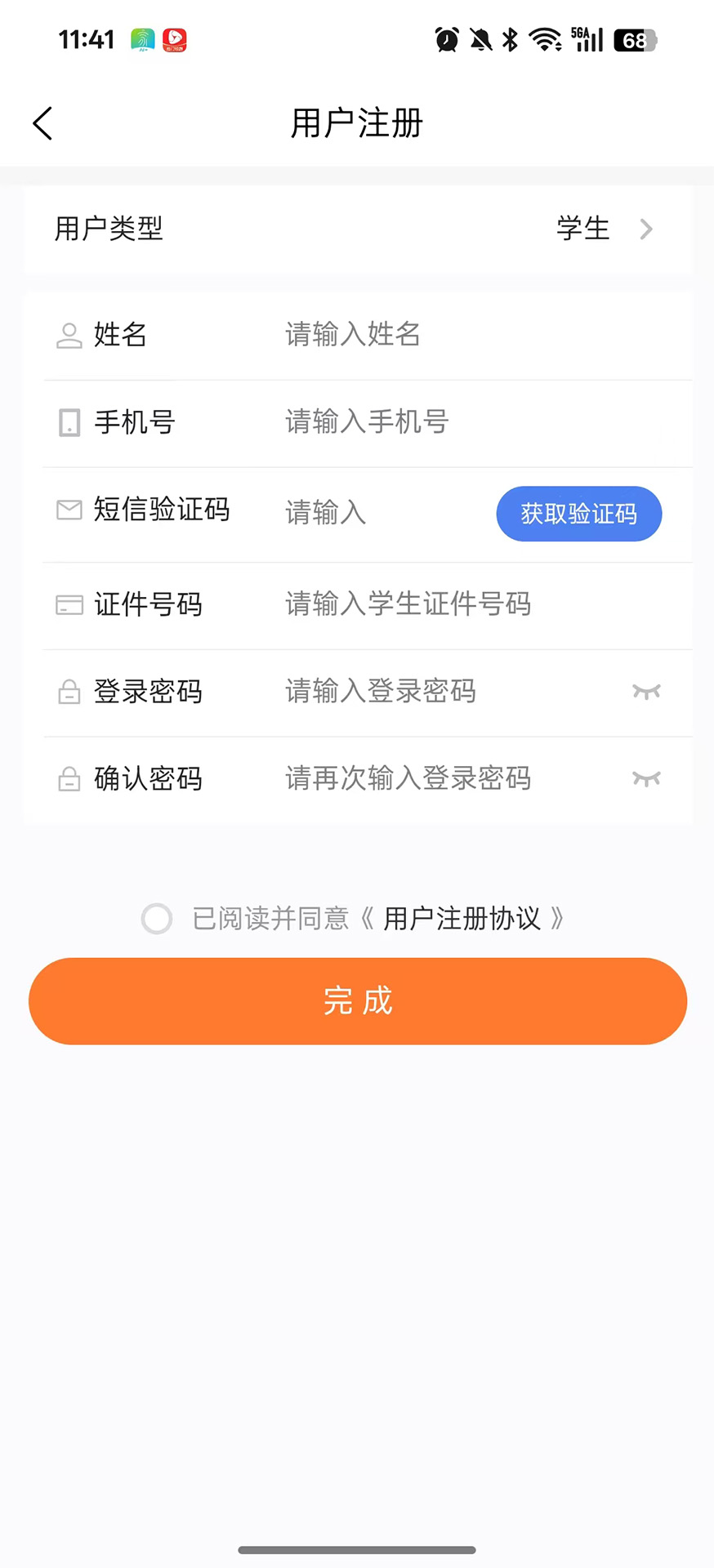This screenshot has height=1568, width=714.
Task: Click the lock icon beside 登录密码
Action: tap(69, 692)
